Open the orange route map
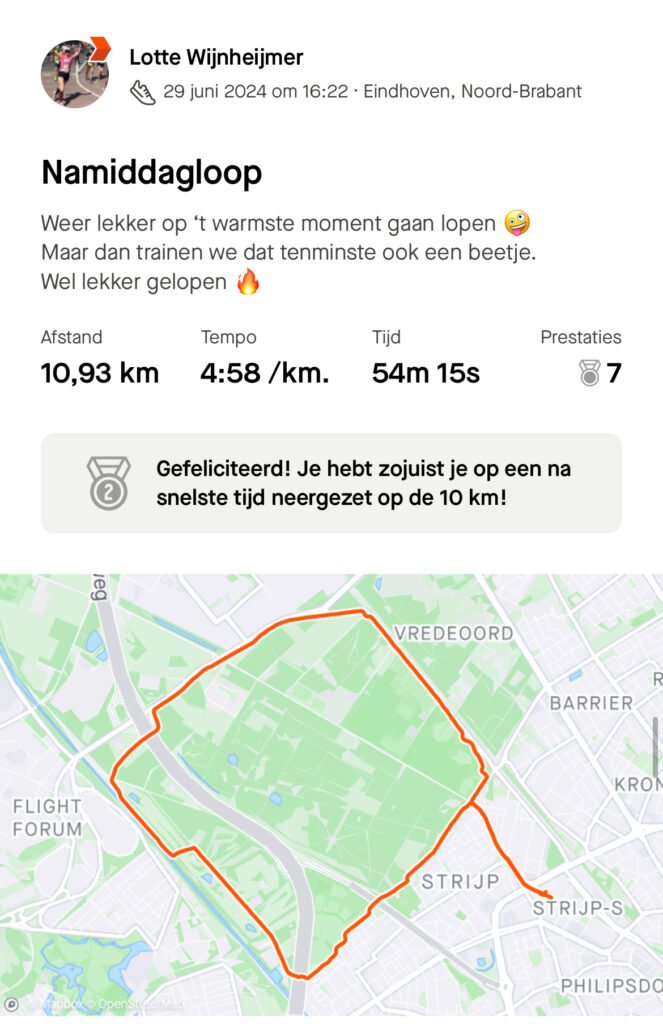Viewport: 663px width, 1024px height. coord(331,795)
